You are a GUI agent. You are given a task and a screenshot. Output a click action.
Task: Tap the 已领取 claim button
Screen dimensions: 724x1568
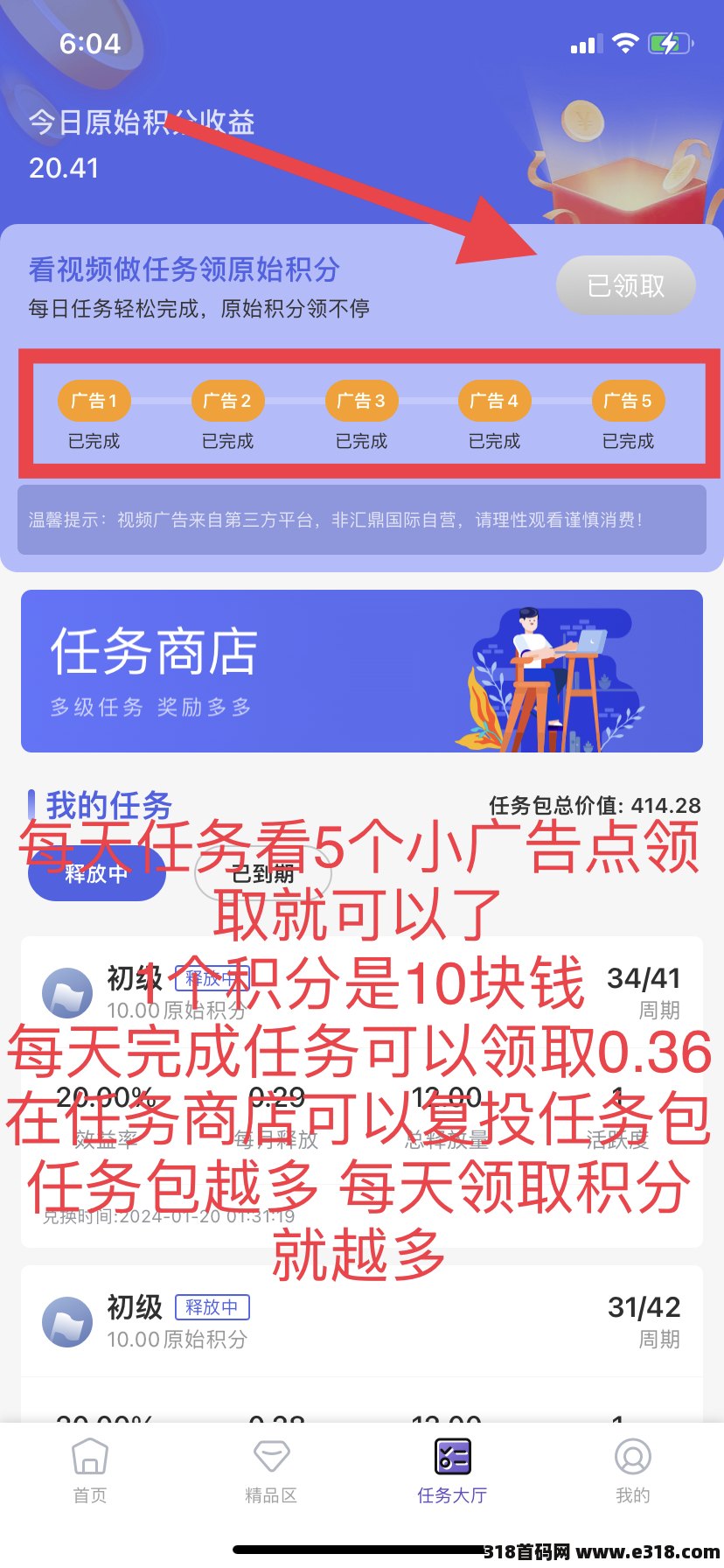coord(626,285)
